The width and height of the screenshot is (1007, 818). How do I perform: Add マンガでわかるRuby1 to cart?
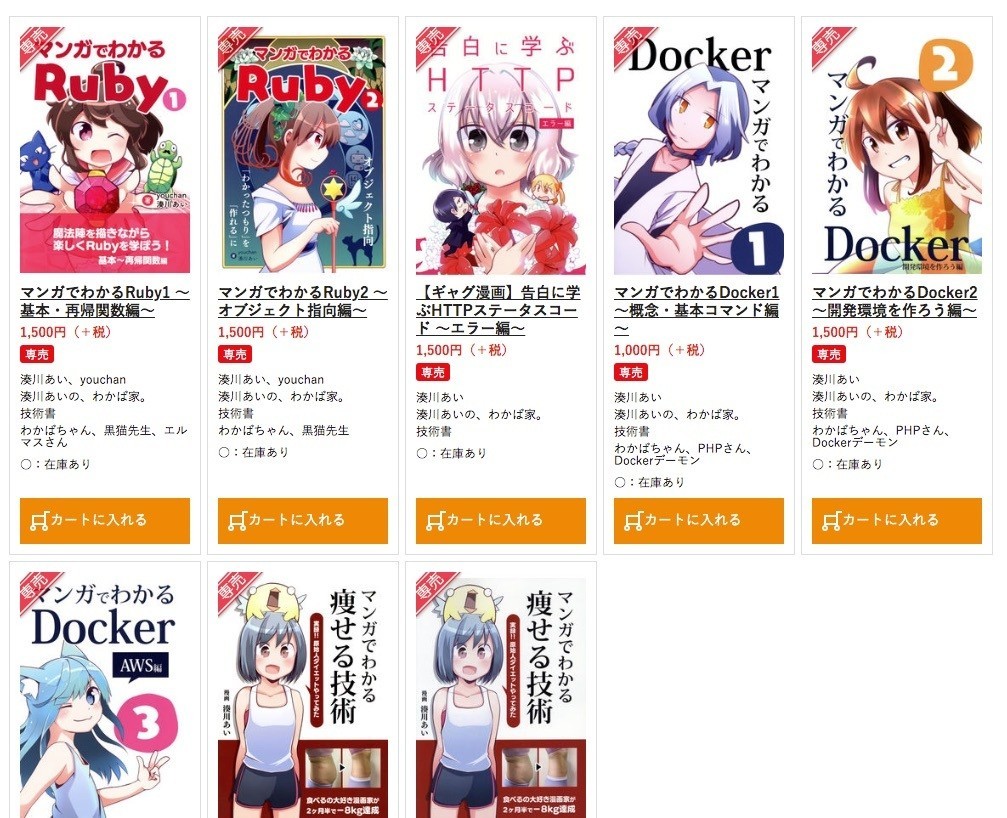pyautogui.click(x=104, y=520)
